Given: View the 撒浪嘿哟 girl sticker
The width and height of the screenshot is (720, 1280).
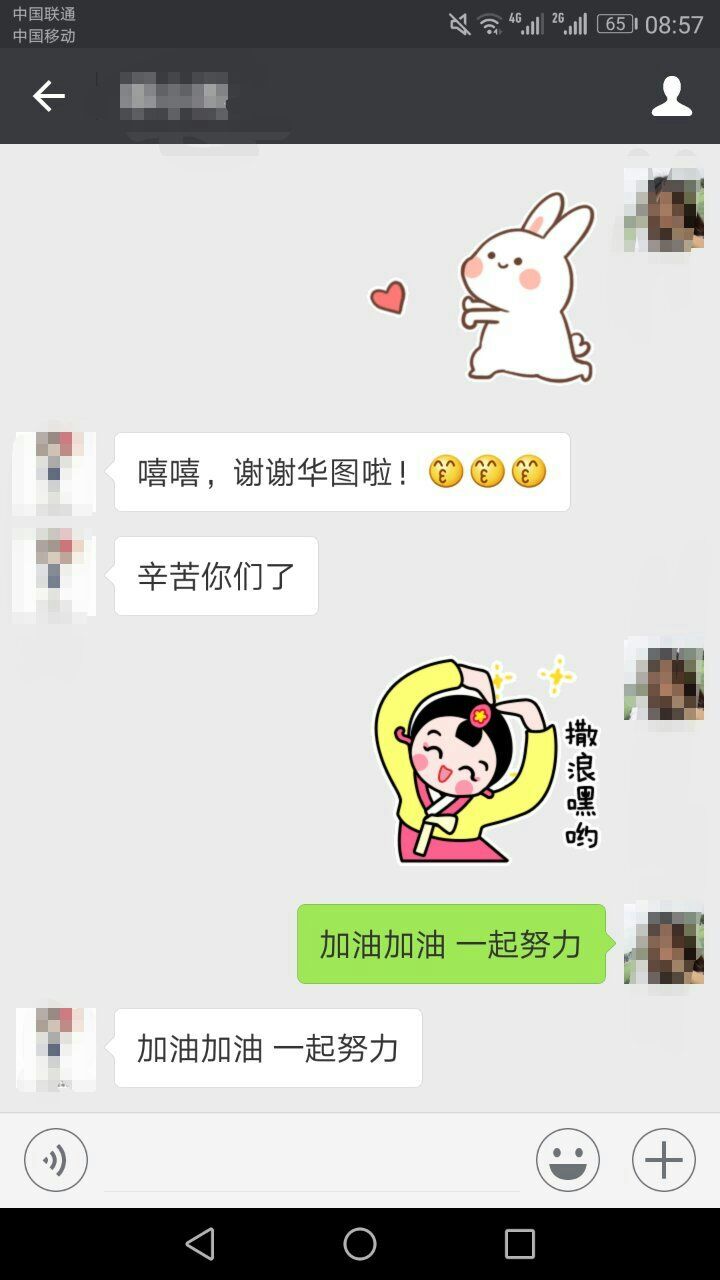Looking at the screenshot, I should coord(487,760).
